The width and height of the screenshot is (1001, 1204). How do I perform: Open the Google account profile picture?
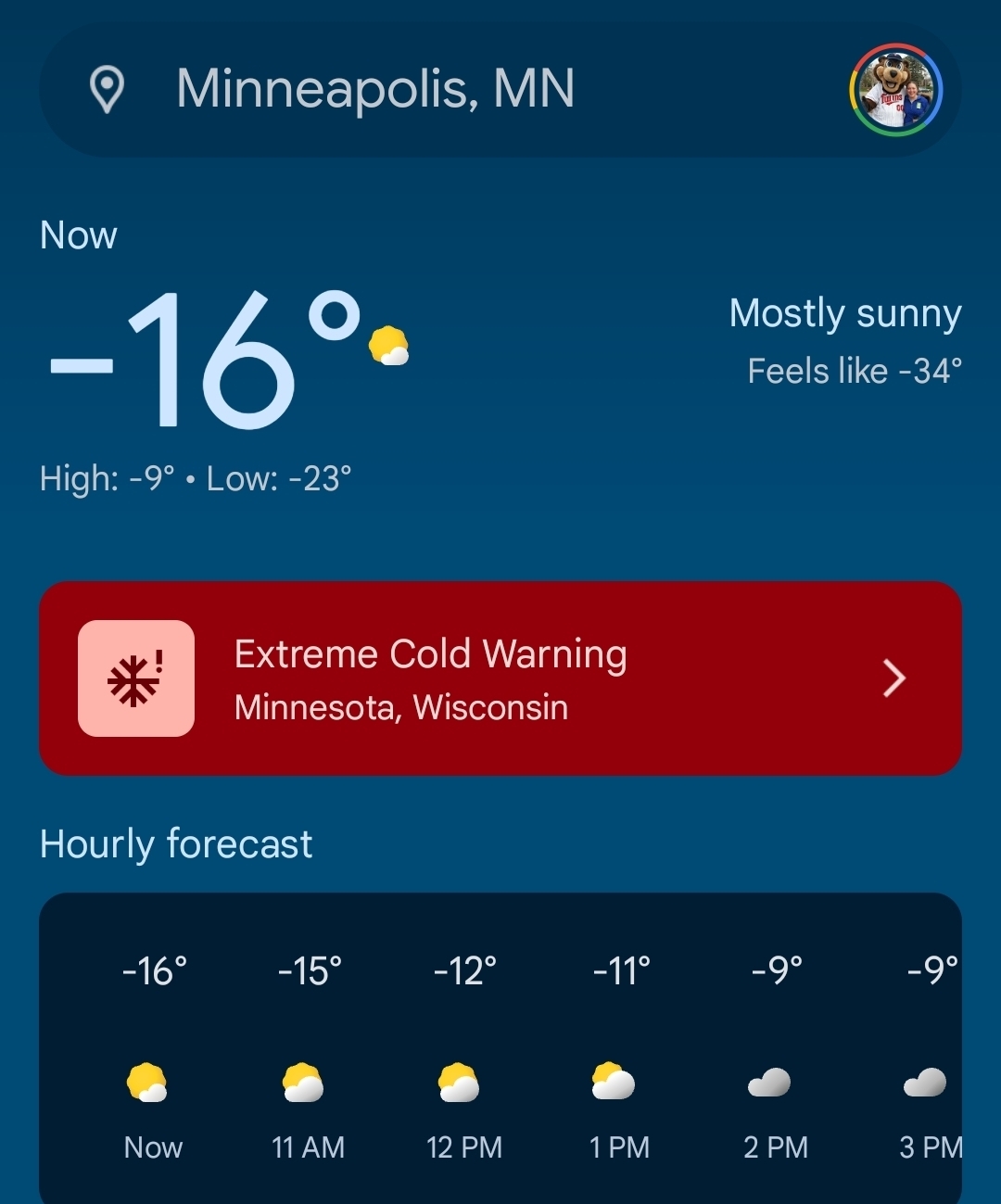click(x=895, y=91)
